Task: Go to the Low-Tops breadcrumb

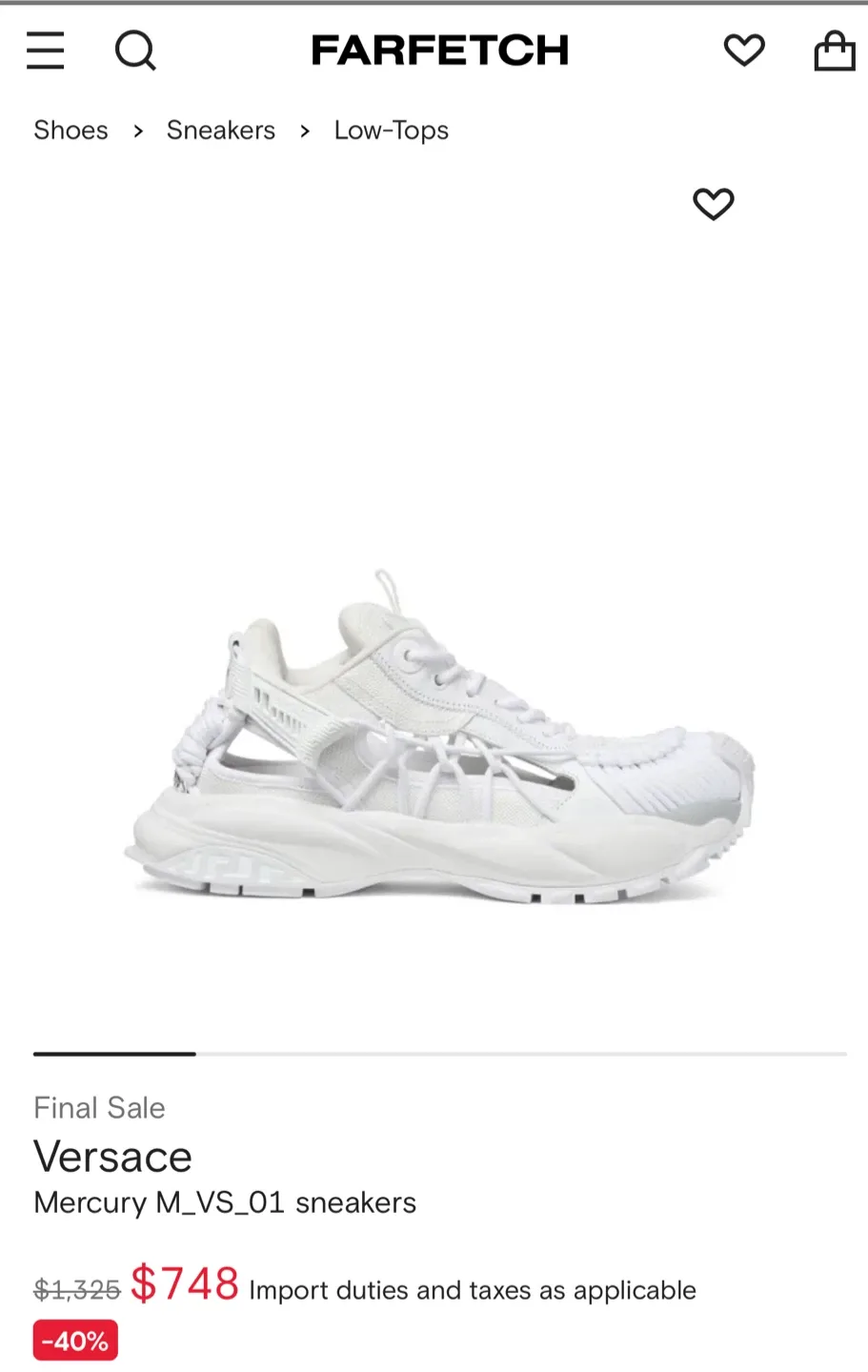Action: coord(391,131)
